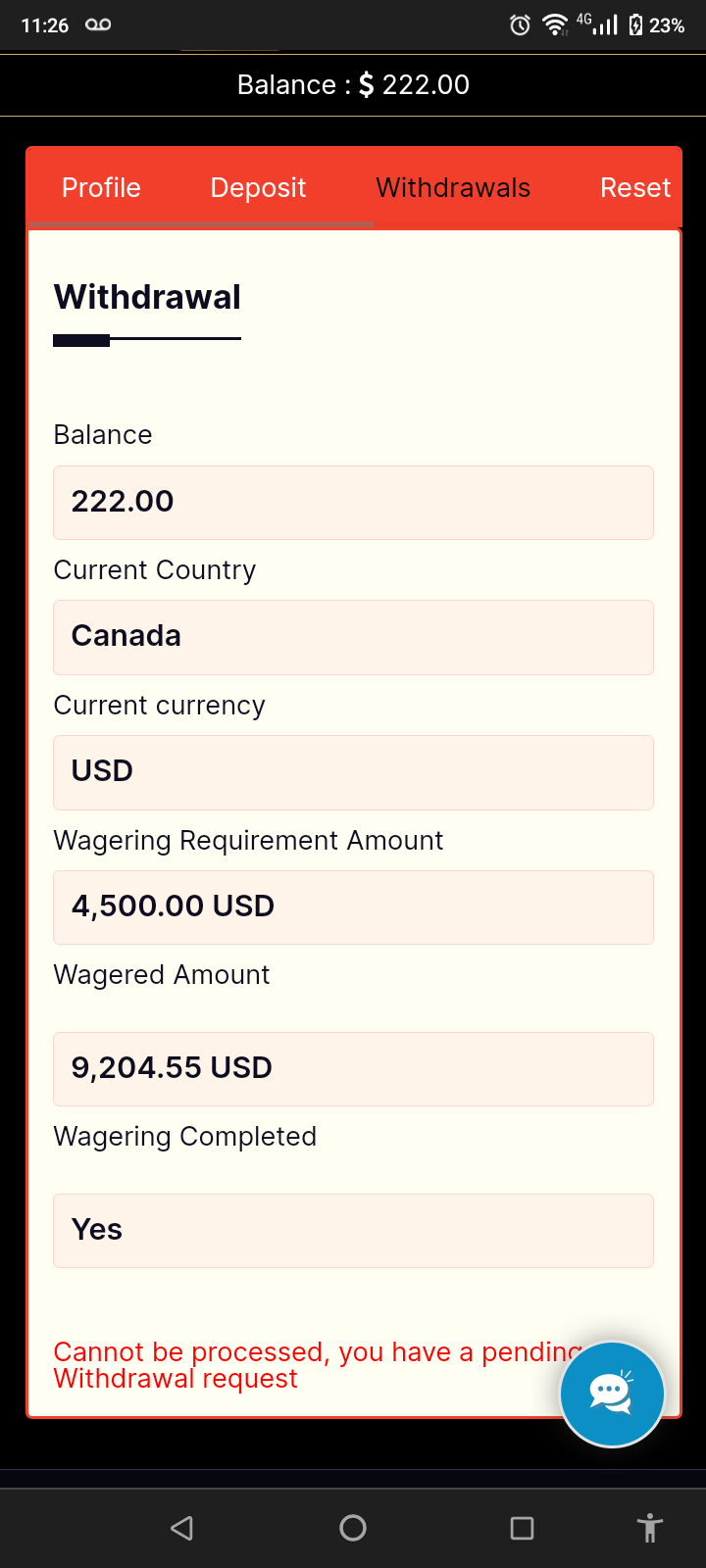Go back using the system back button
Screen dimensions: 706x1568
[182, 1528]
